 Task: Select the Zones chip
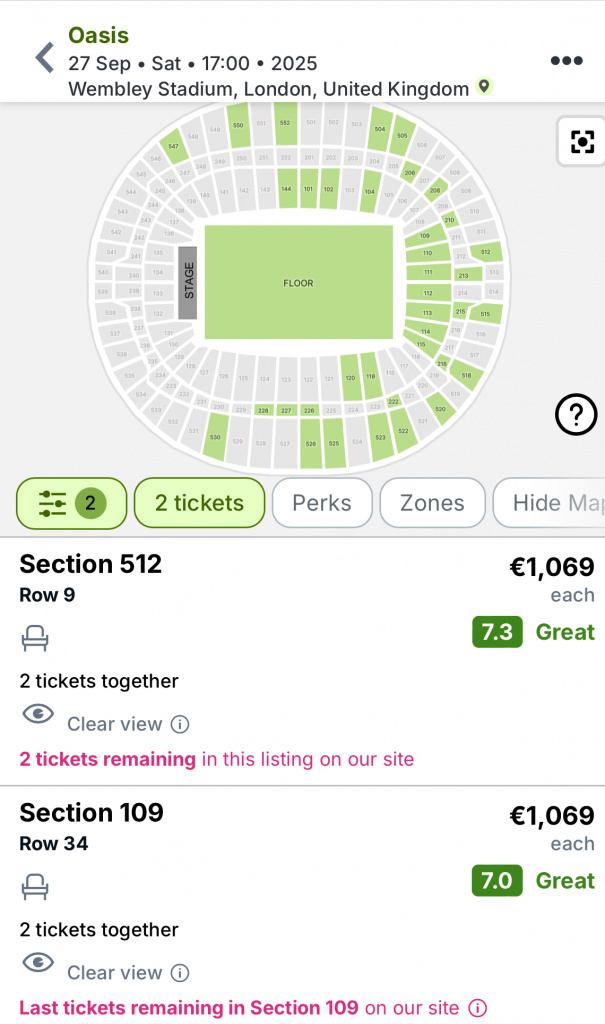coord(432,503)
